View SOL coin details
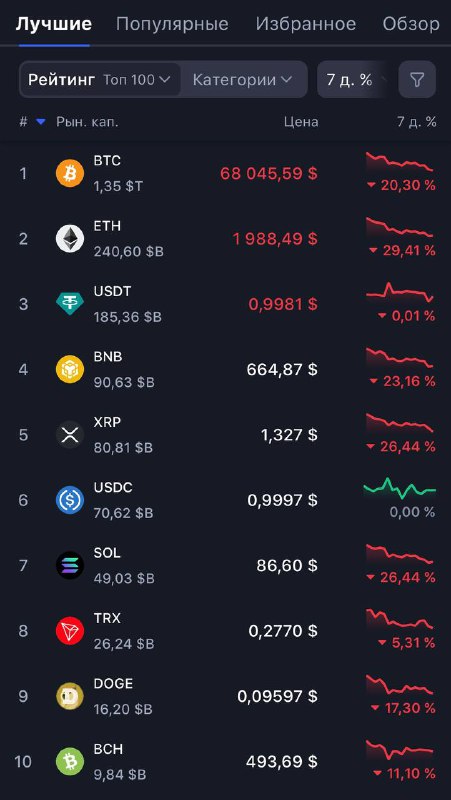The image size is (451, 800). (x=226, y=565)
